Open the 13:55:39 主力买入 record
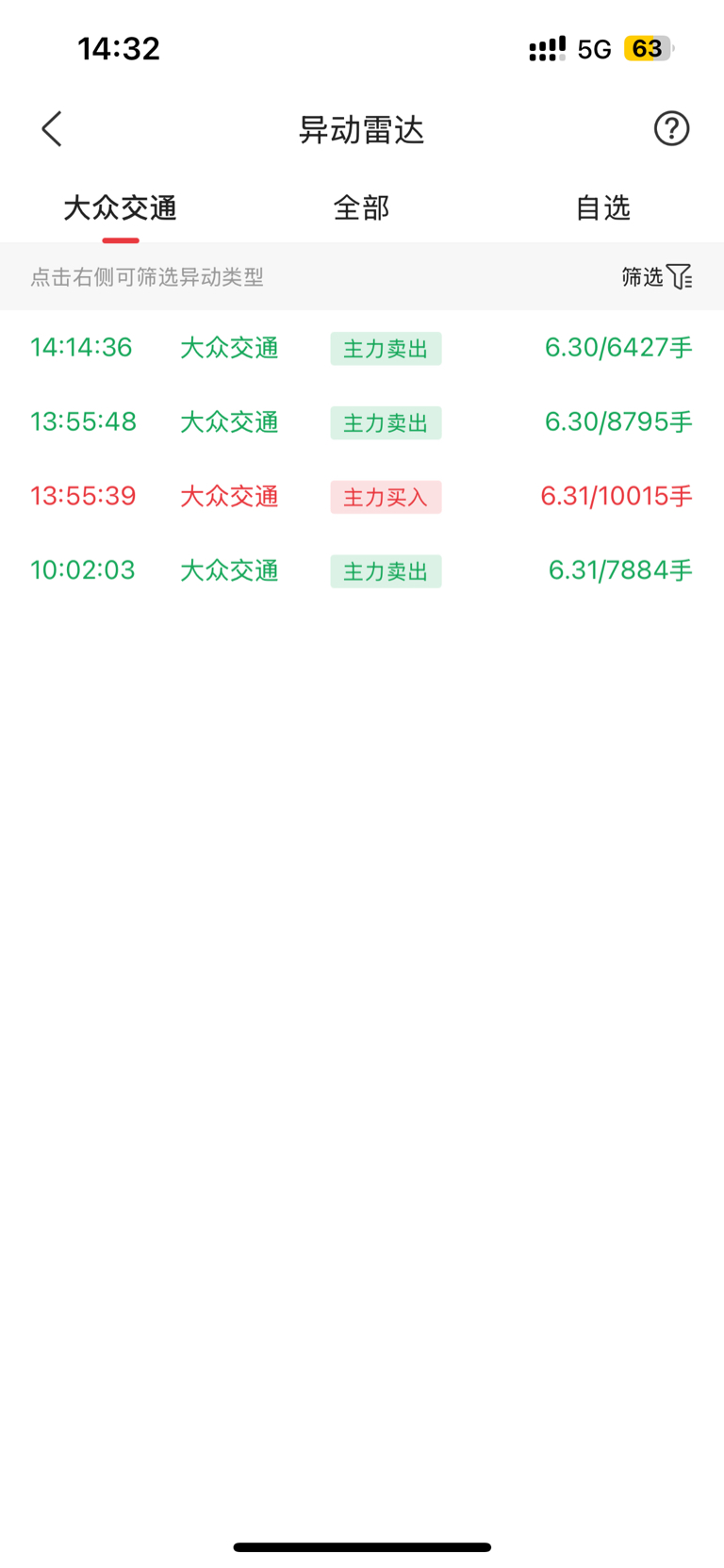The image size is (724, 1568). pos(362,496)
